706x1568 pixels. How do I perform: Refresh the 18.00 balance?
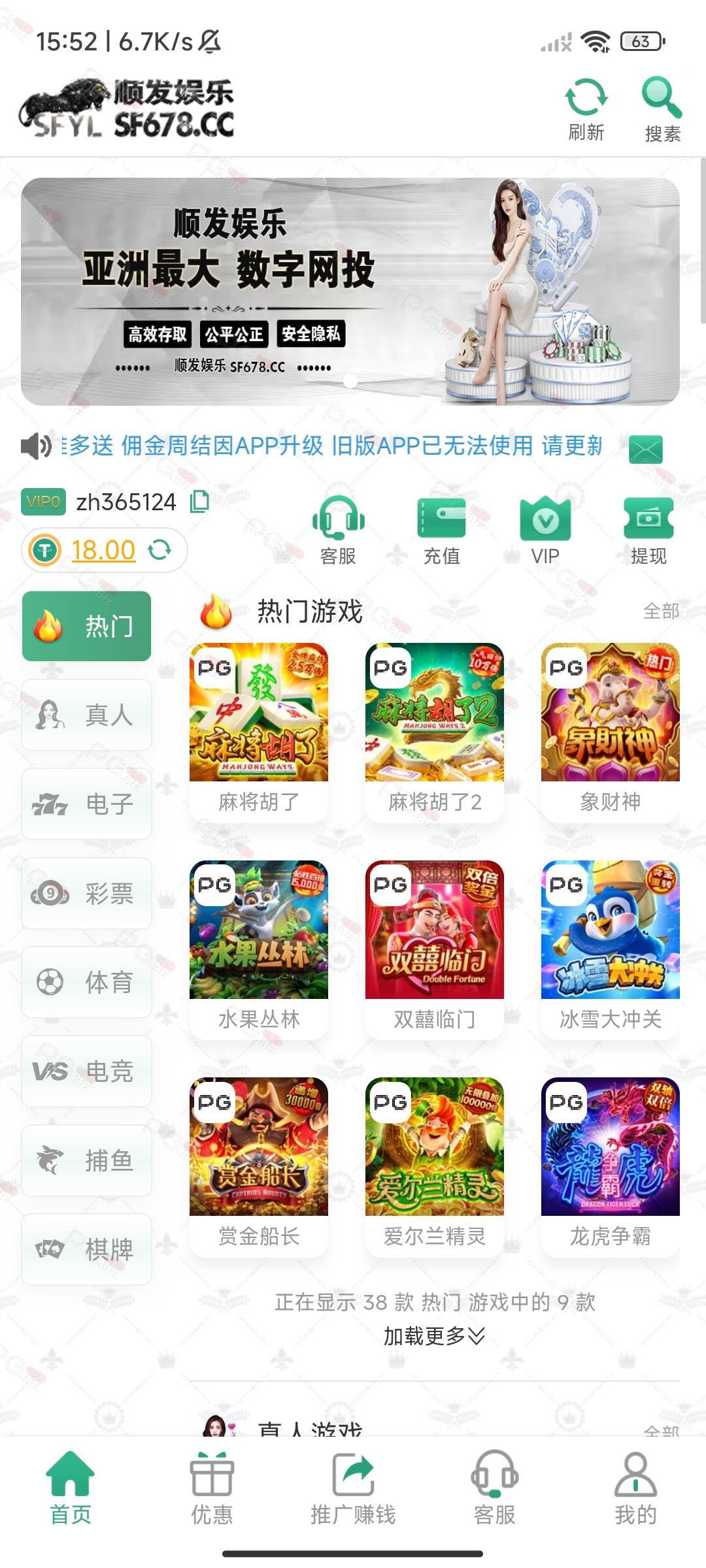160,550
